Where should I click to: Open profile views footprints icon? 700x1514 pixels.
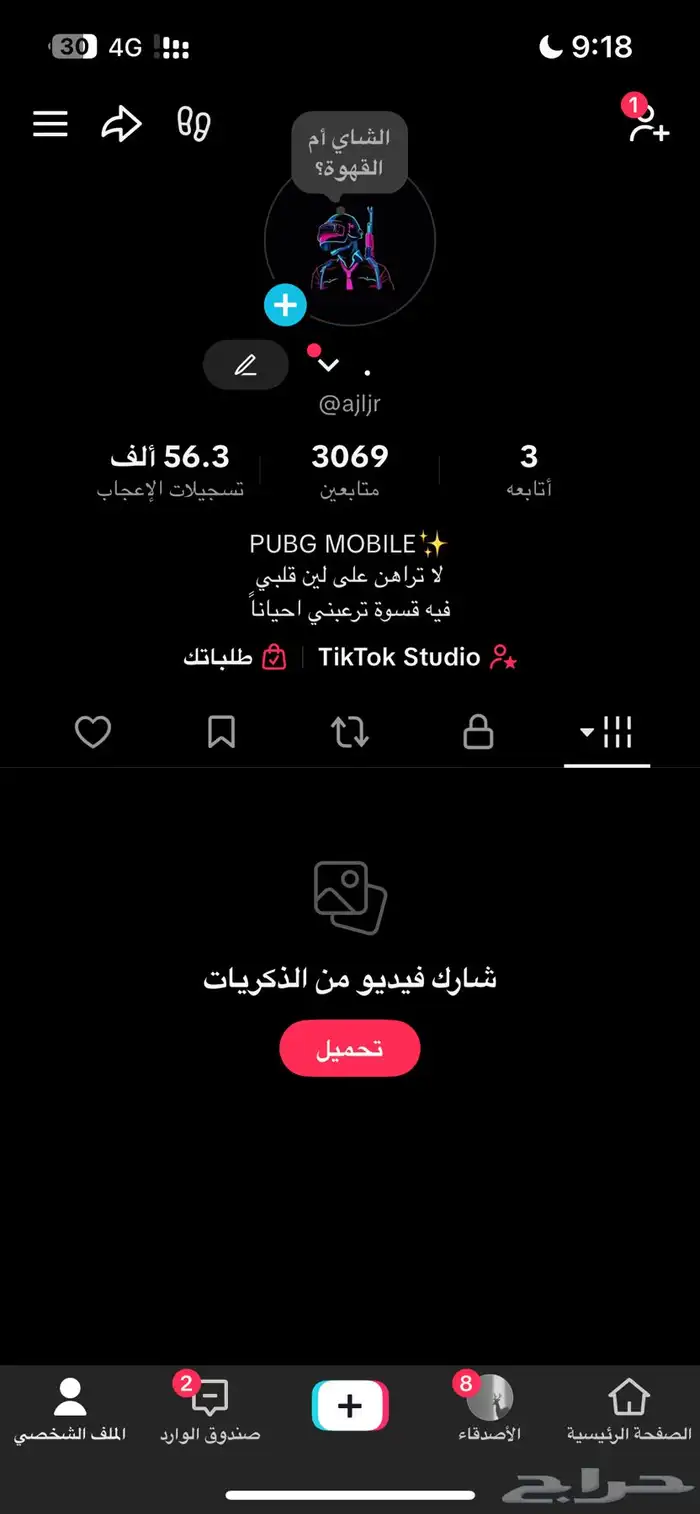(194, 124)
